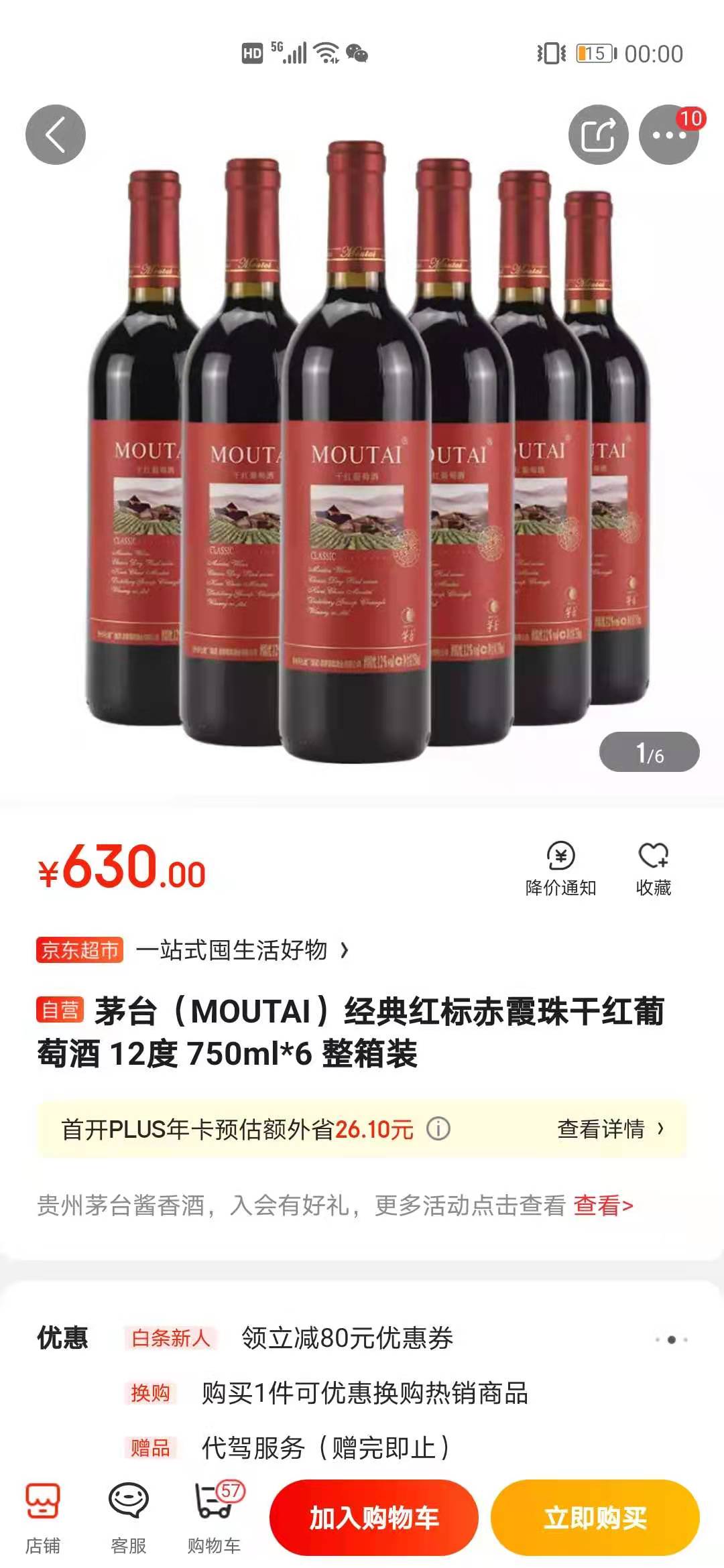
Task: Share this Moutai wine product
Action: click(x=598, y=135)
